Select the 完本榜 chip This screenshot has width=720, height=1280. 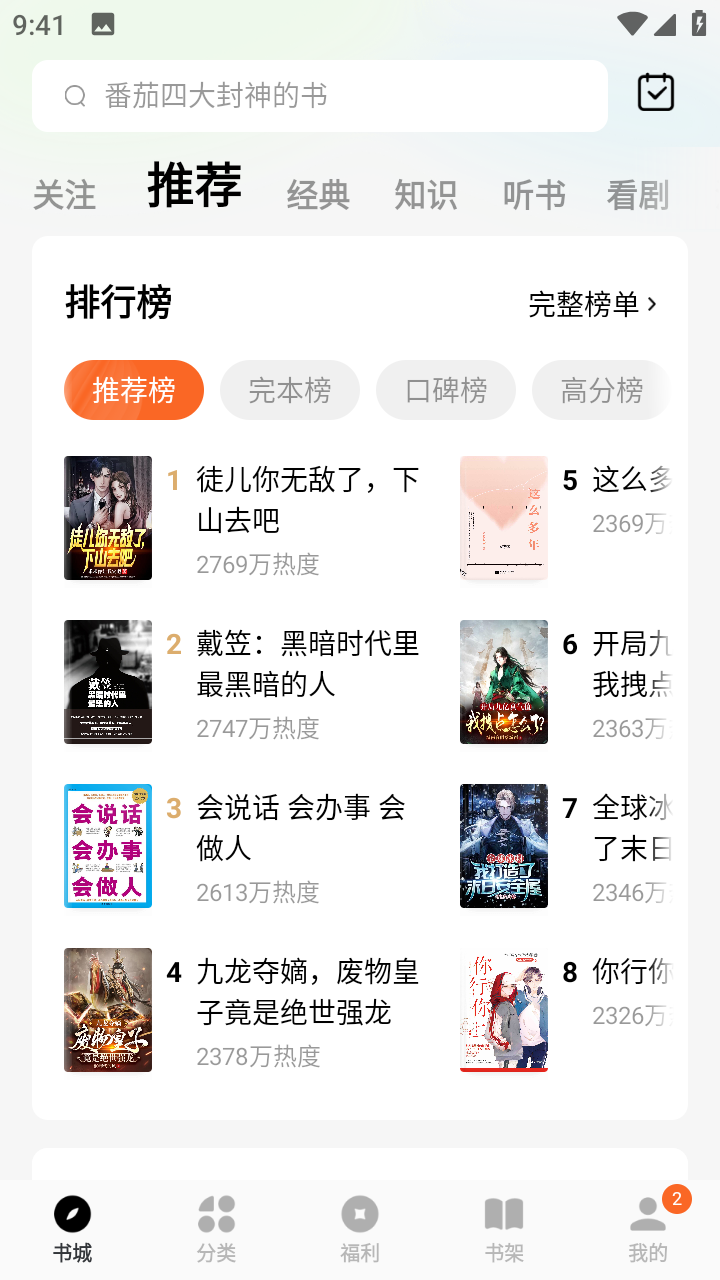[290, 390]
